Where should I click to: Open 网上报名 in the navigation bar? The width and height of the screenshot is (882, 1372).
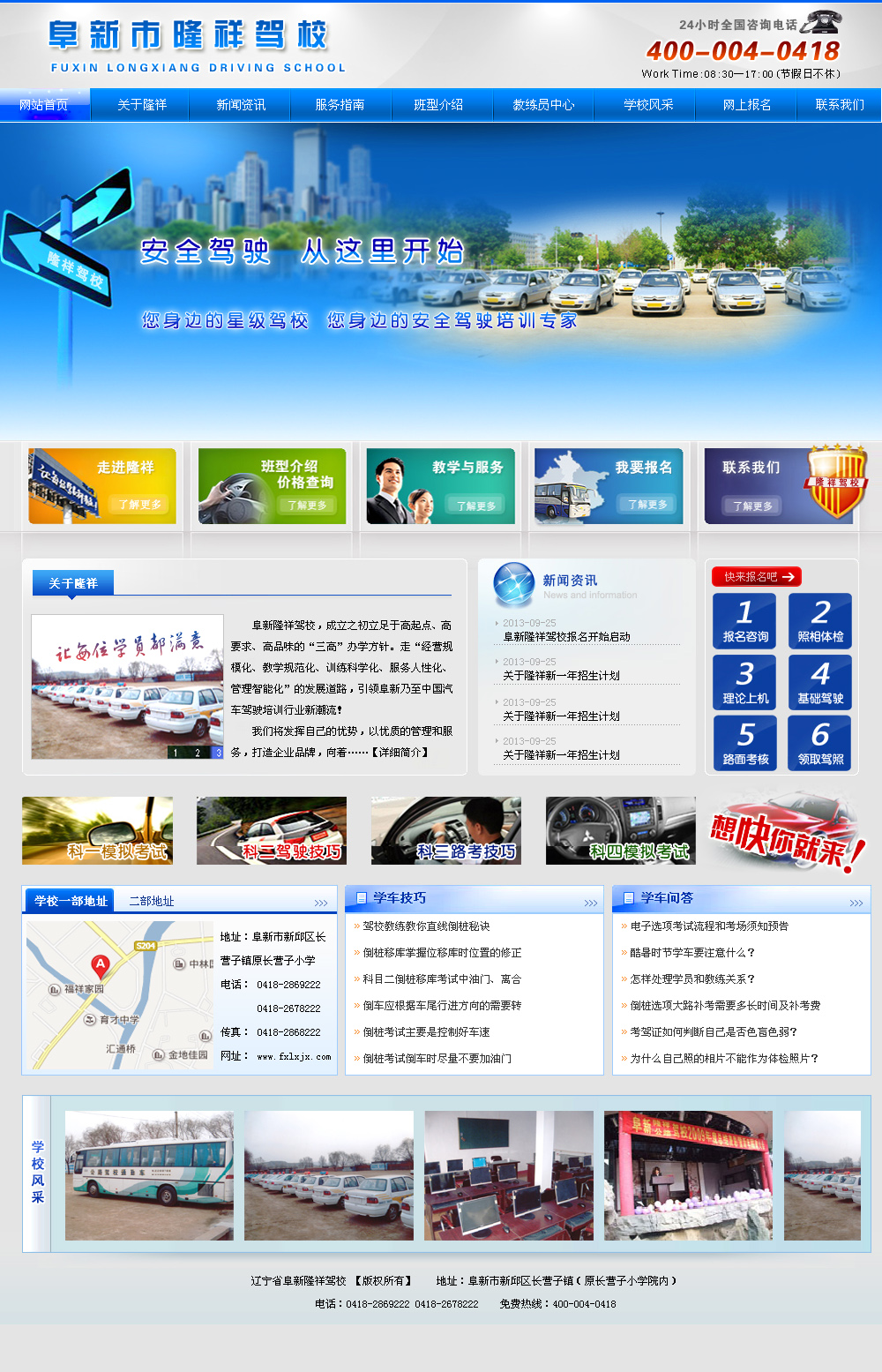747,105
